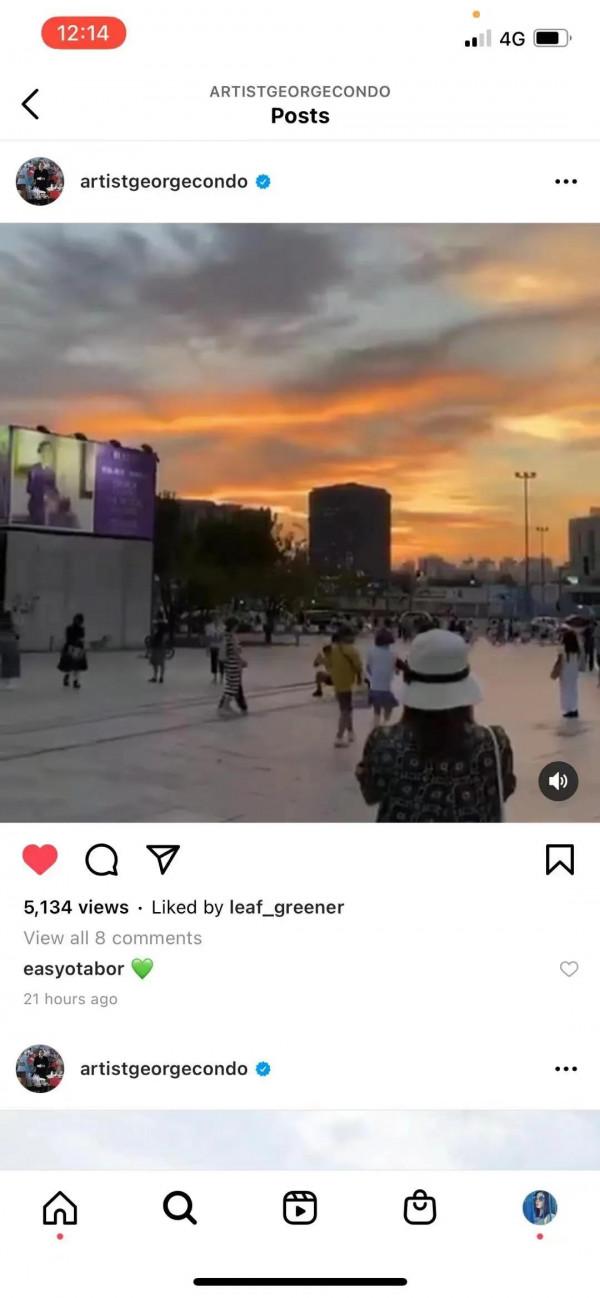Unlike the sunset video post
Viewport: 600px width, 1298px height.
pos(40,860)
